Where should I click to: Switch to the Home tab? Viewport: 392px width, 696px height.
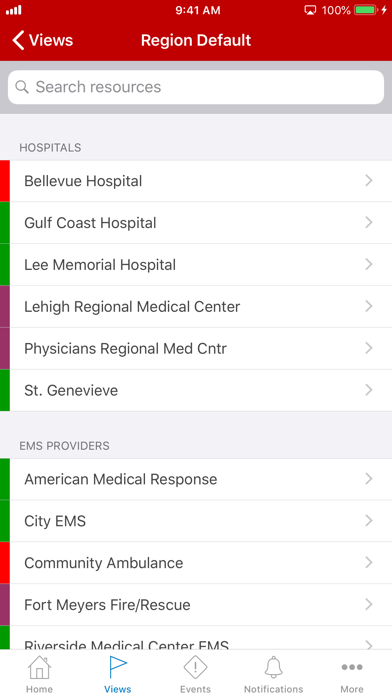click(39, 674)
